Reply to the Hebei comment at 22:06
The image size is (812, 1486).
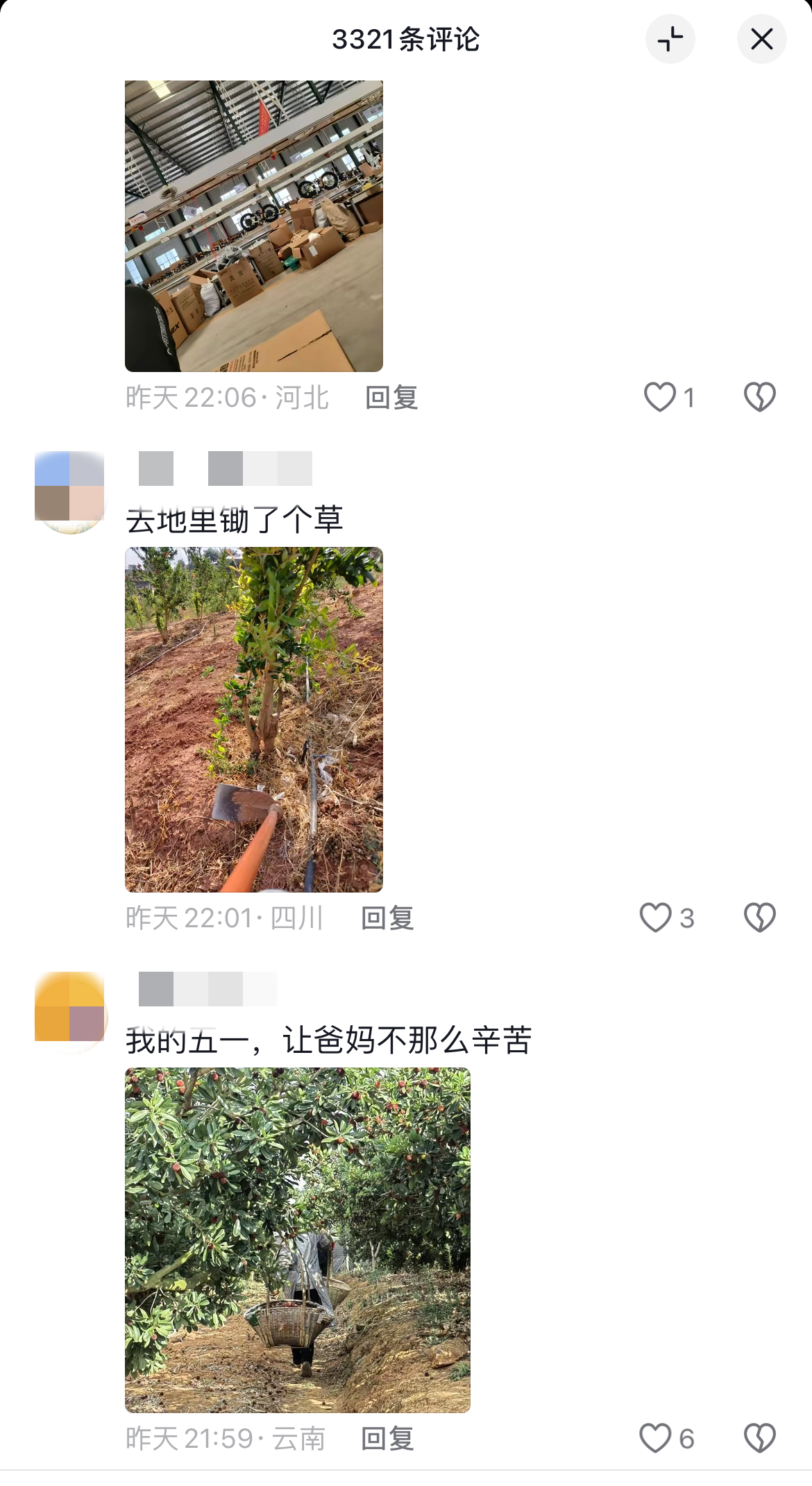tap(391, 398)
